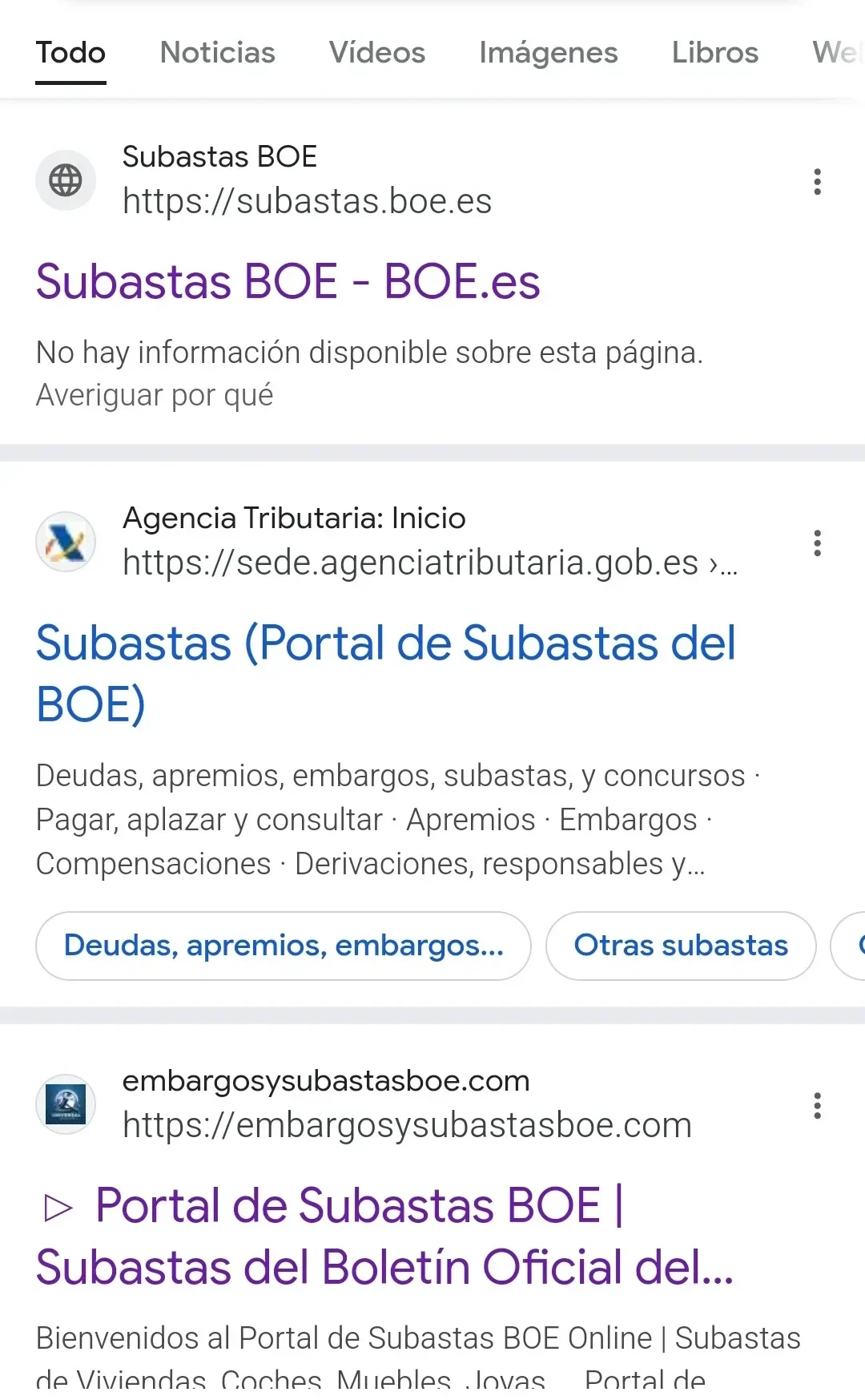
Task: Select the Todo tab
Action: coord(70,53)
